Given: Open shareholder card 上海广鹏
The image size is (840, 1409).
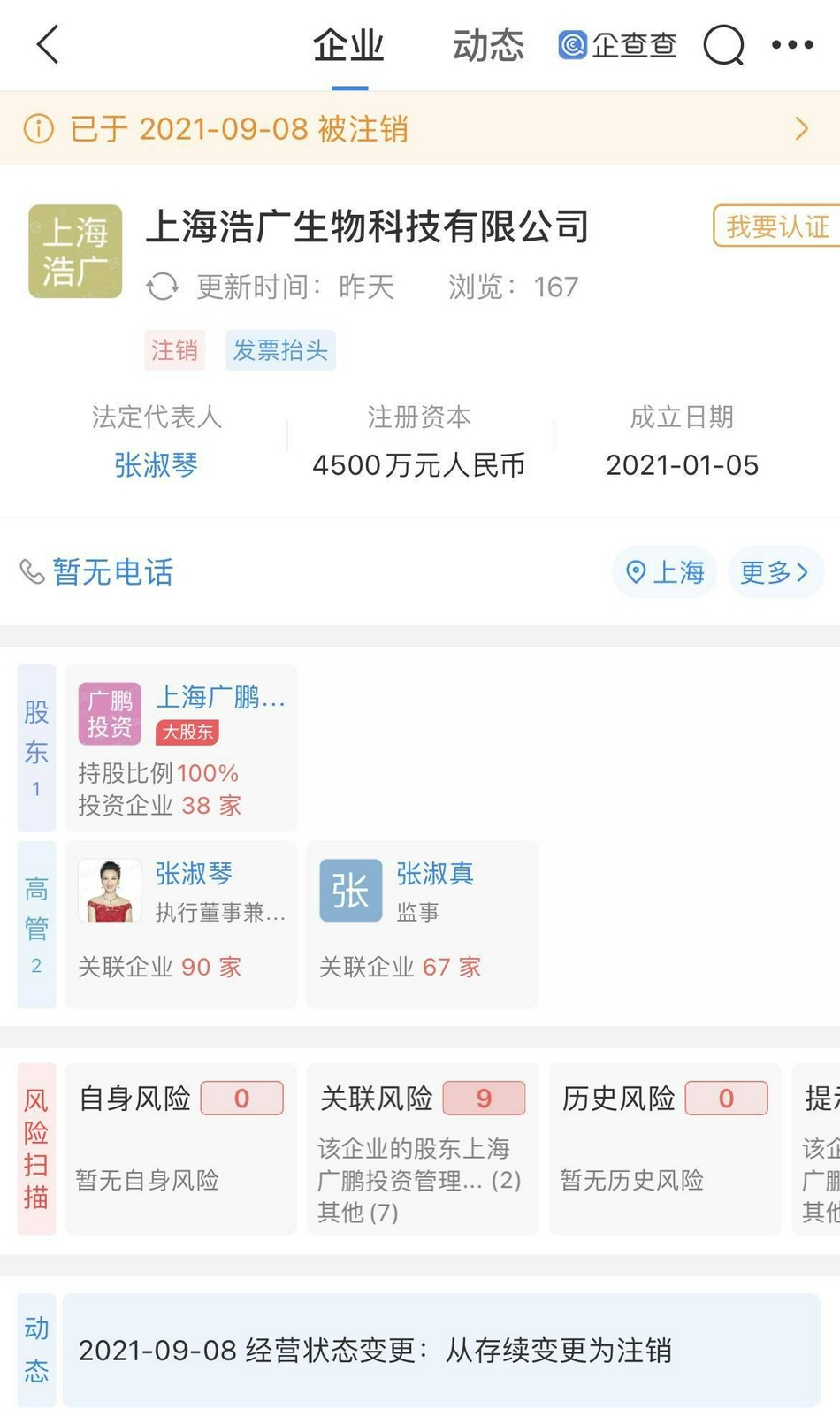Looking at the screenshot, I should tap(181, 748).
